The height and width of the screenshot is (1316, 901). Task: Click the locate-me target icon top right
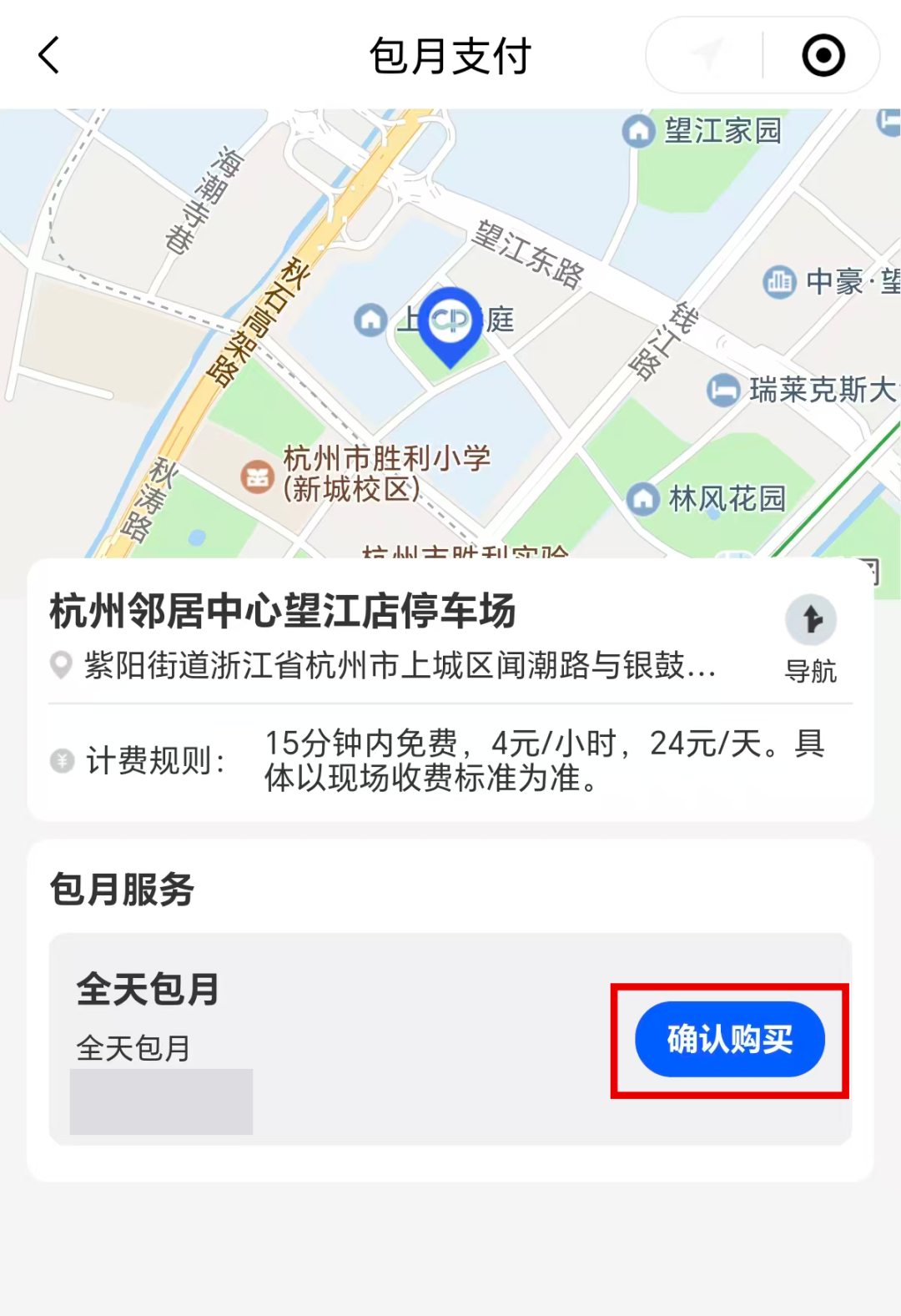(823, 54)
